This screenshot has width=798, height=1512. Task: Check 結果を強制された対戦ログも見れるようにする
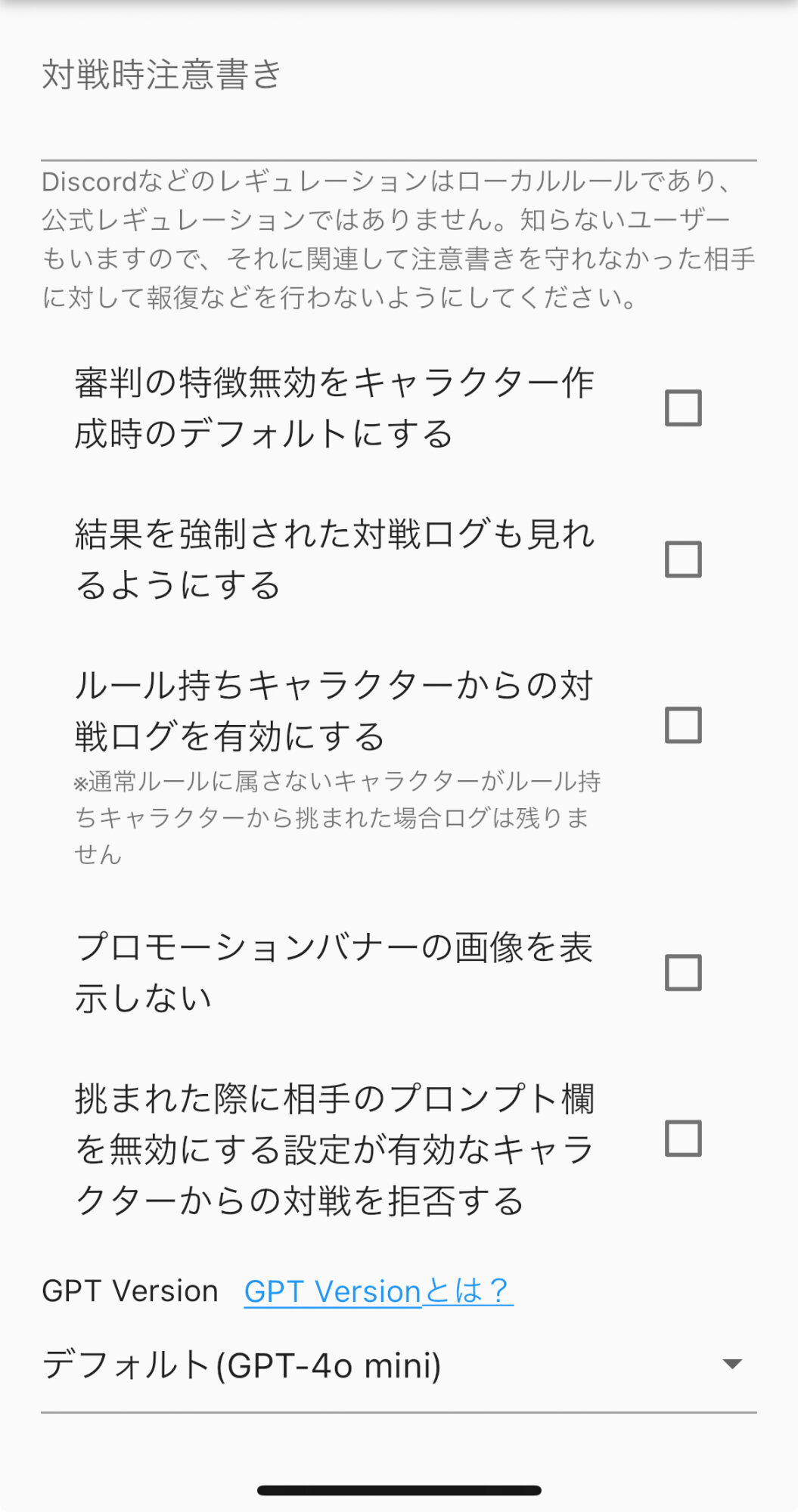click(x=683, y=559)
